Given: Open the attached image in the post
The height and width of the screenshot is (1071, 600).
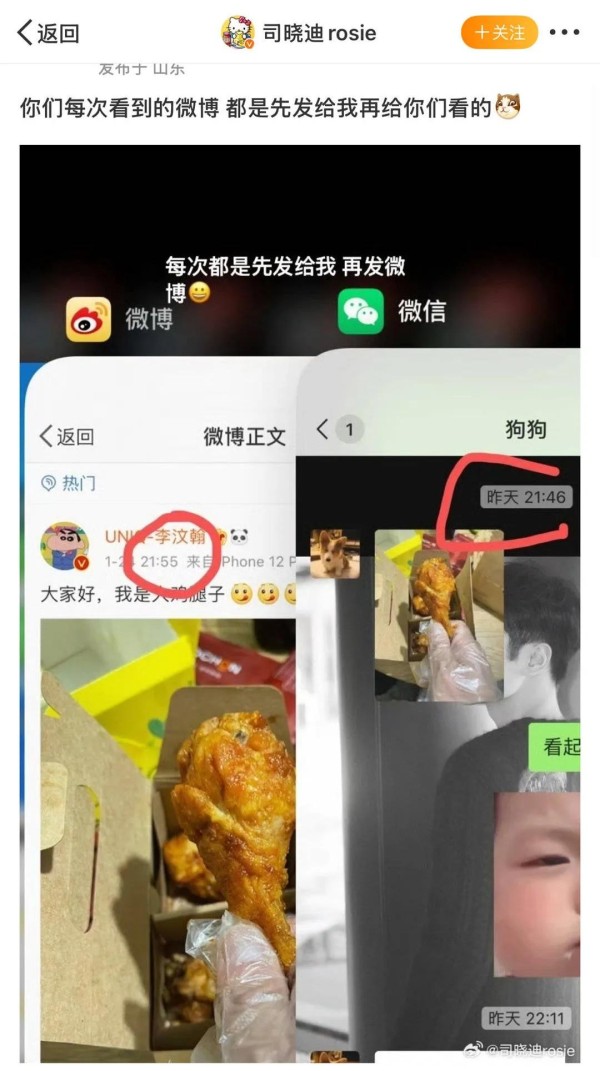Looking at the screenshot, I should coord(300,600).
